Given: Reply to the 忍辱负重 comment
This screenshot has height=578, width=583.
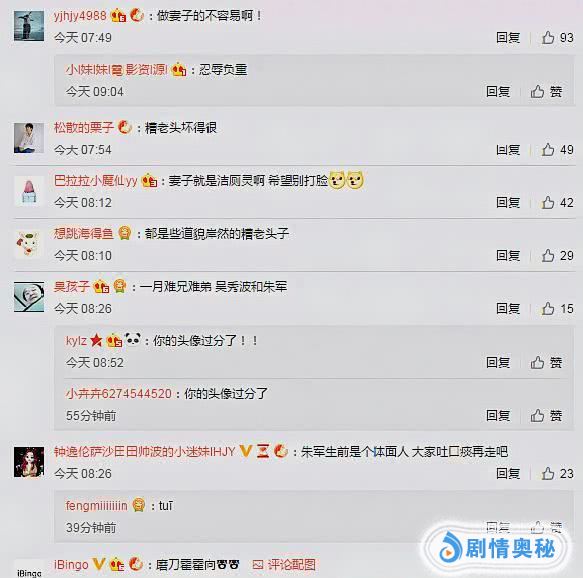Looking at the screenshot, I should pos(498,91).
